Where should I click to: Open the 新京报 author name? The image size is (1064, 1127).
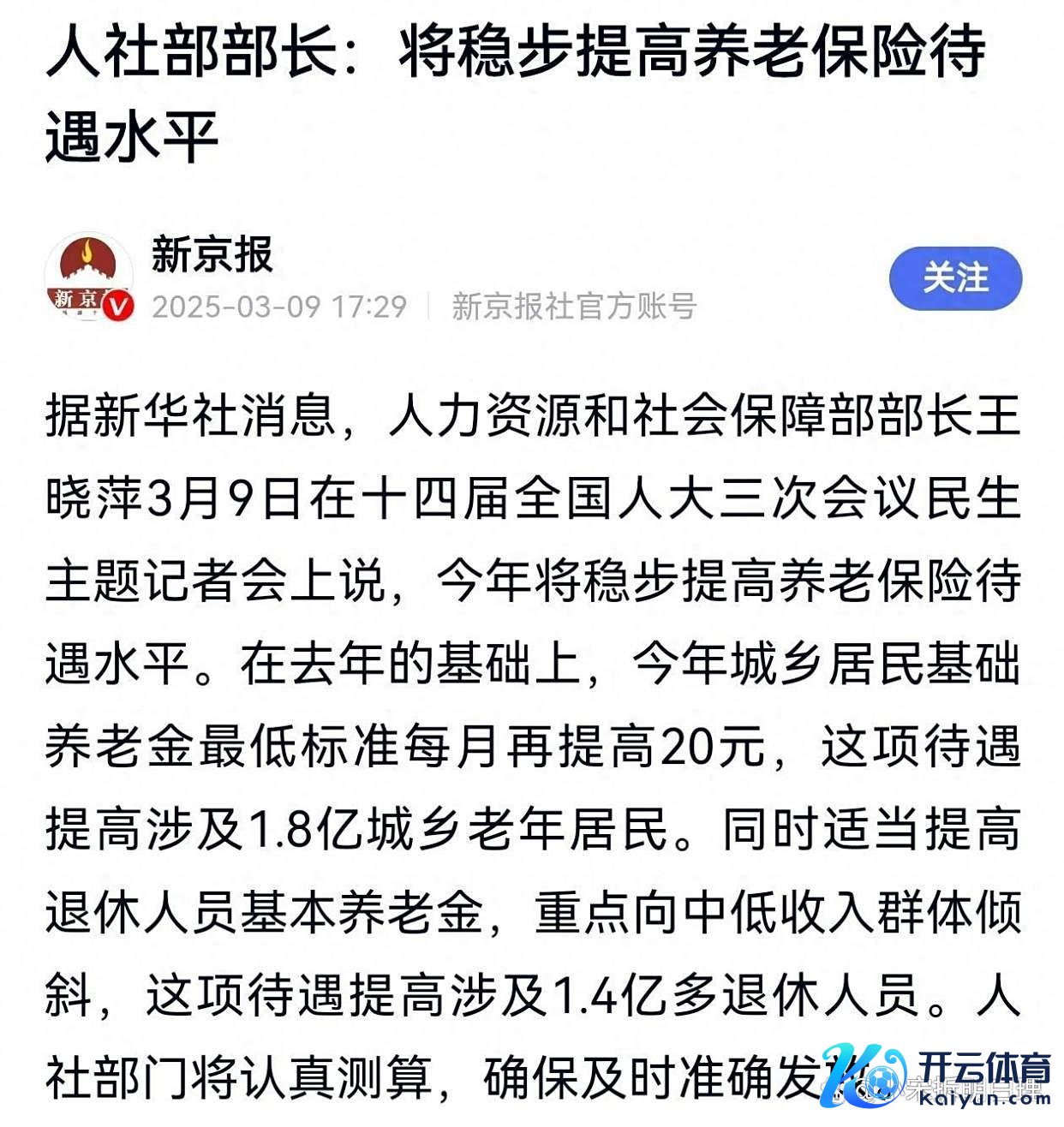[212, 254]
